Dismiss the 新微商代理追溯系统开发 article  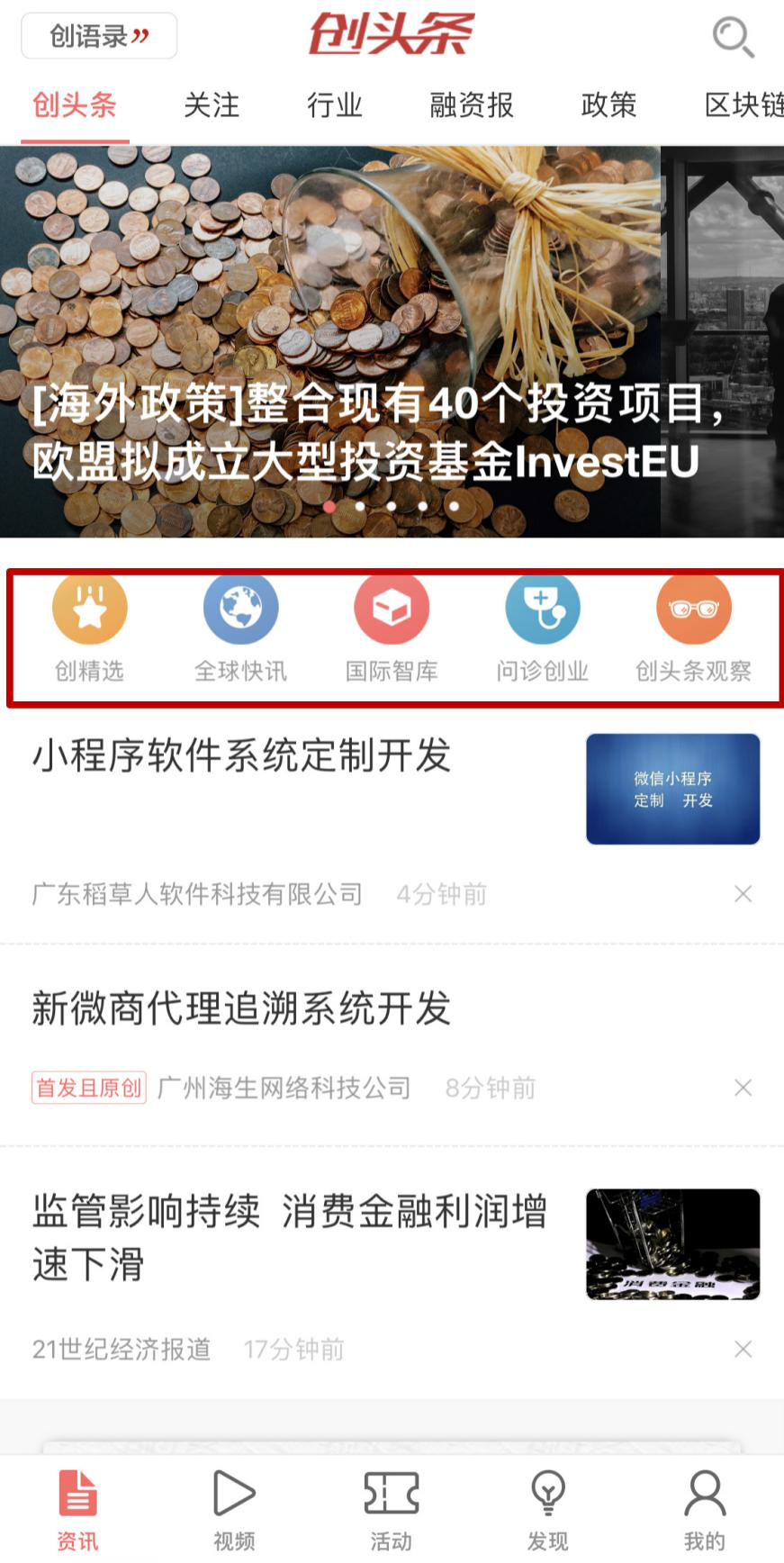[743, 1088]
